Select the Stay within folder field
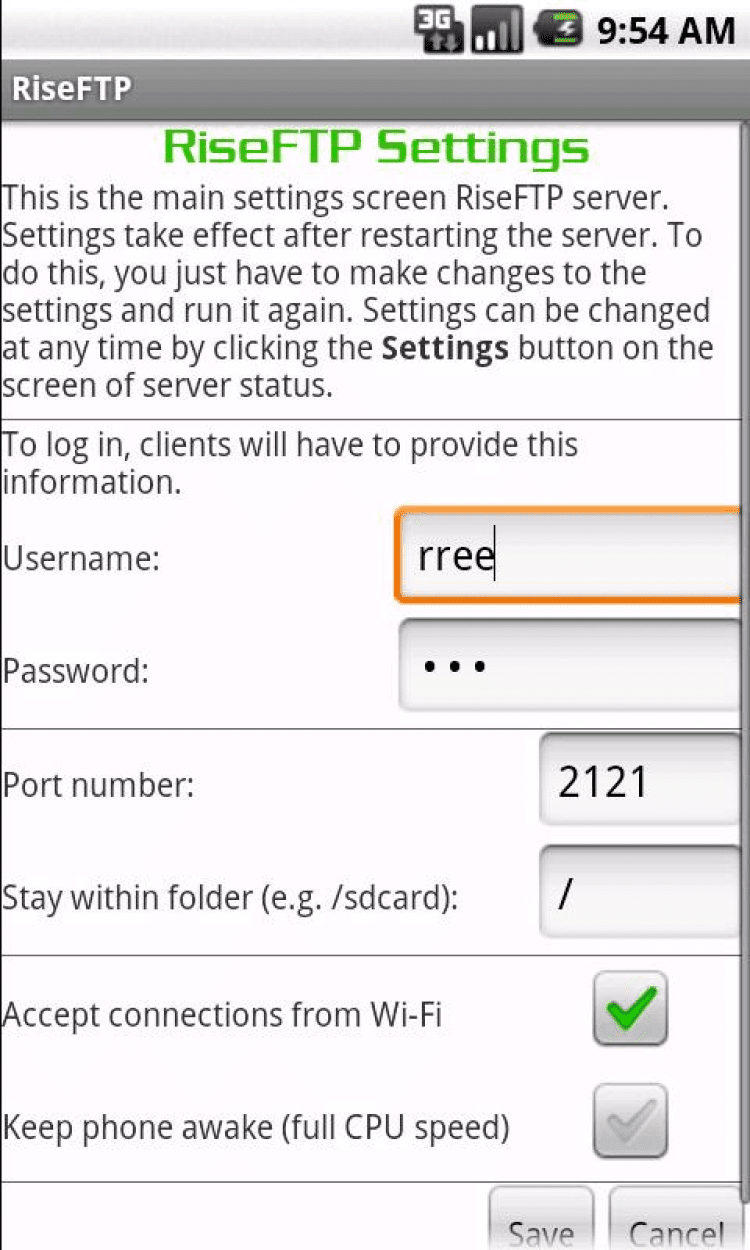Screen dimensions: 750x1250 [640, 893]
